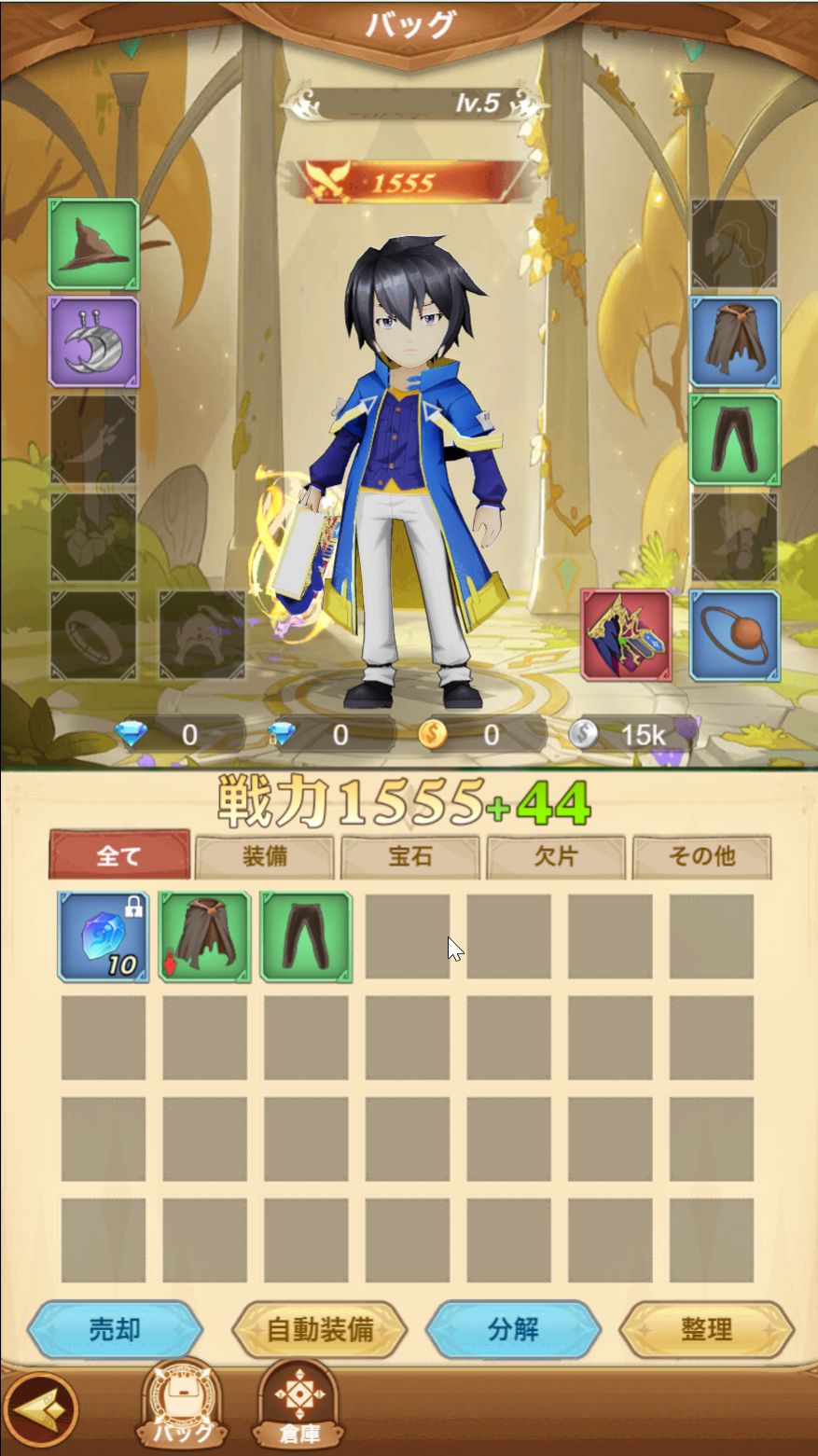Open the バッグ bag section
The height and width of the screenshot is (1456, 818).
pyautogui.click(x=184, y=1405)
